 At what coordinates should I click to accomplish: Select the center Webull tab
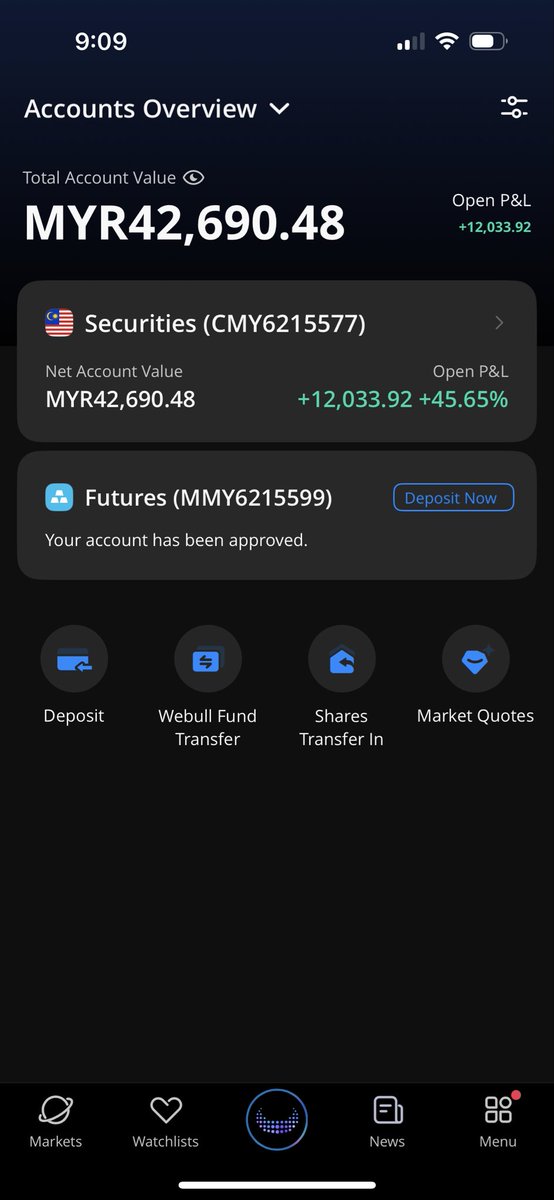click(x=277, y=1119)
